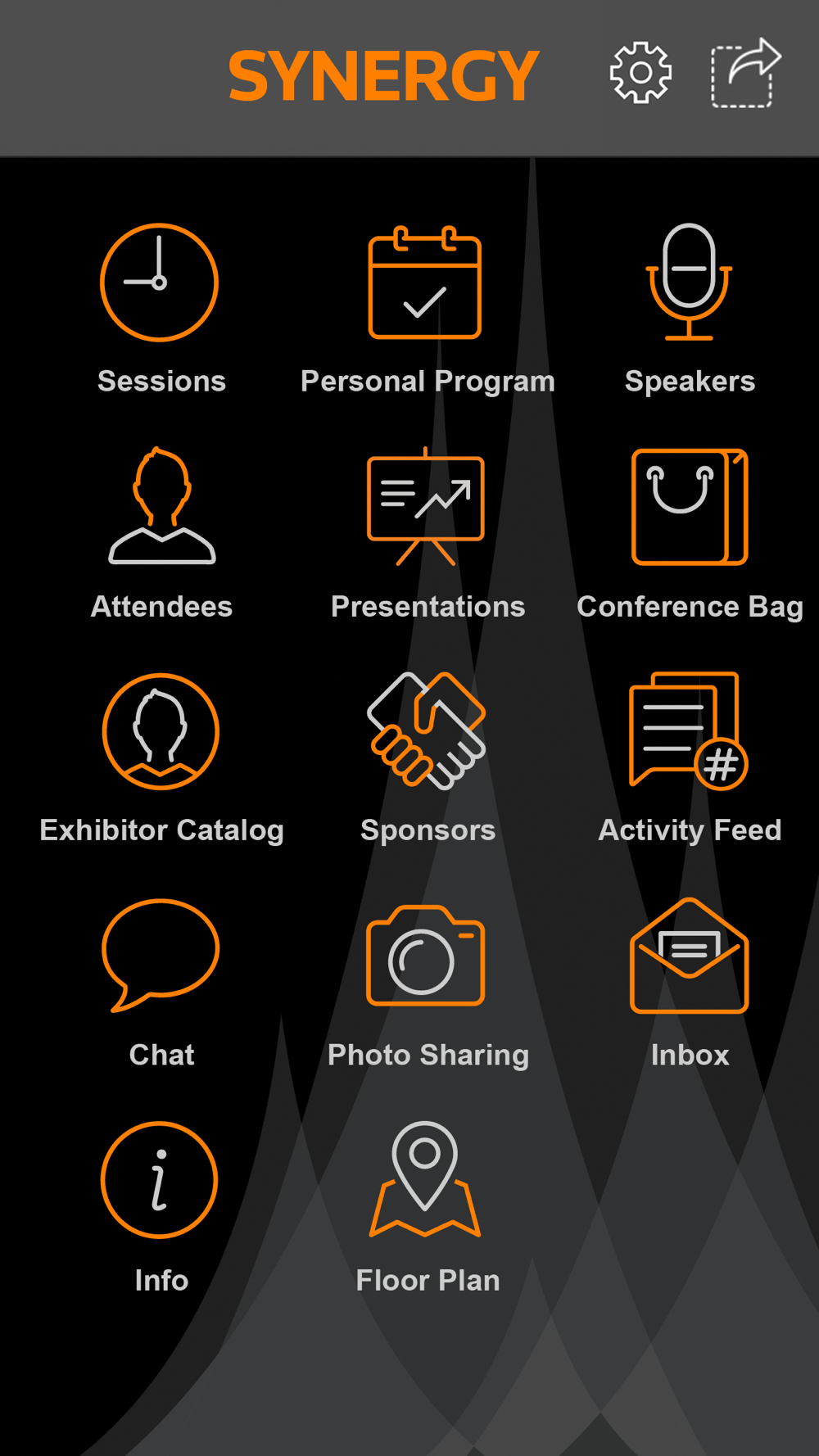Open Conference Bag
Image resolution: width=819 pixels, height=1456 pixels.
(690, 534)
